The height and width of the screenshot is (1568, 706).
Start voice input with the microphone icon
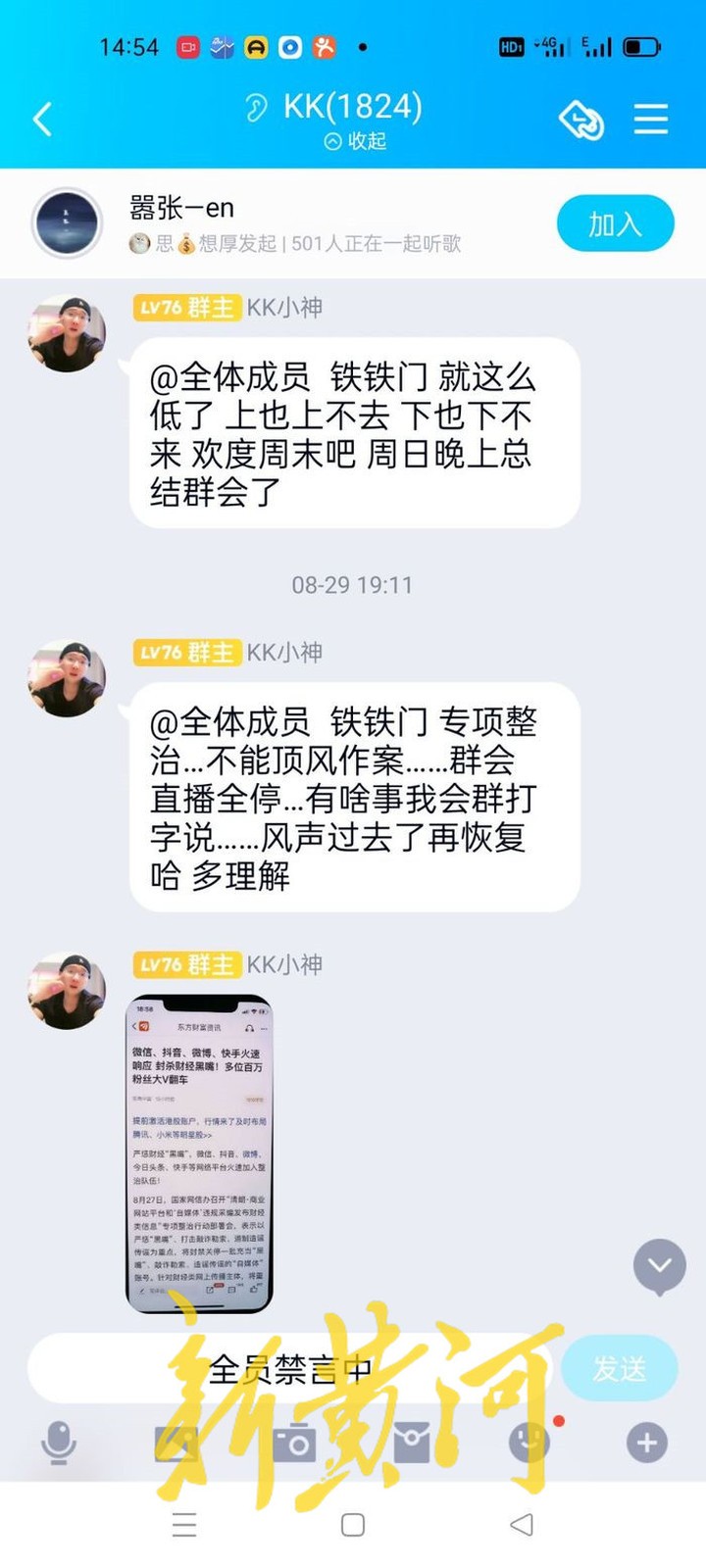click(x=59, y=1443)
